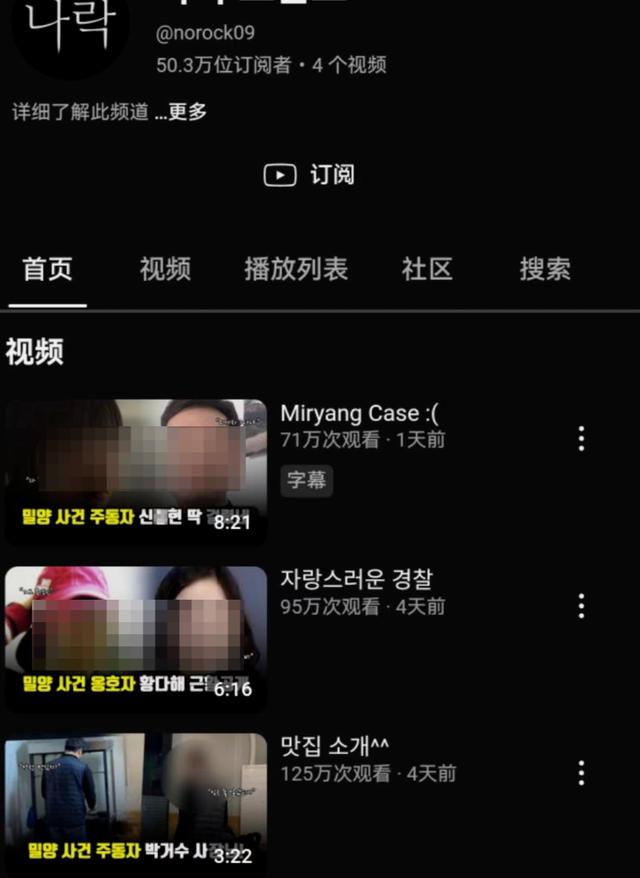Open options menu for 맛집 소개^^ video

coord(581,772)
